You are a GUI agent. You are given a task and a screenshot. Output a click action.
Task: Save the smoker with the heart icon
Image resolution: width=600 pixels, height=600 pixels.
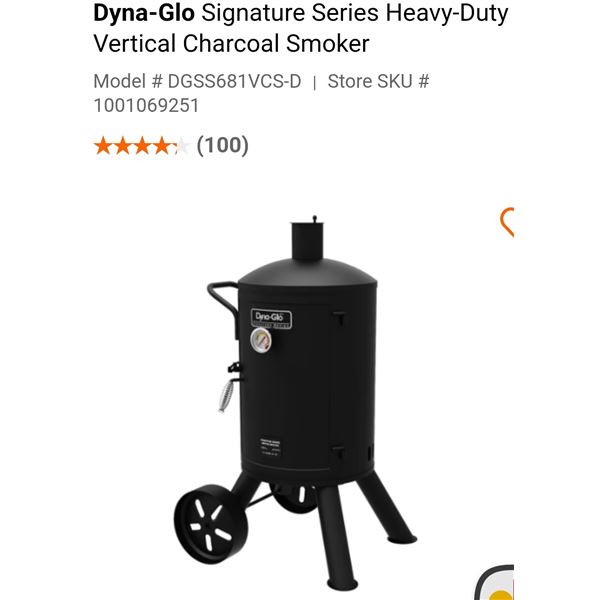[508, 222]
